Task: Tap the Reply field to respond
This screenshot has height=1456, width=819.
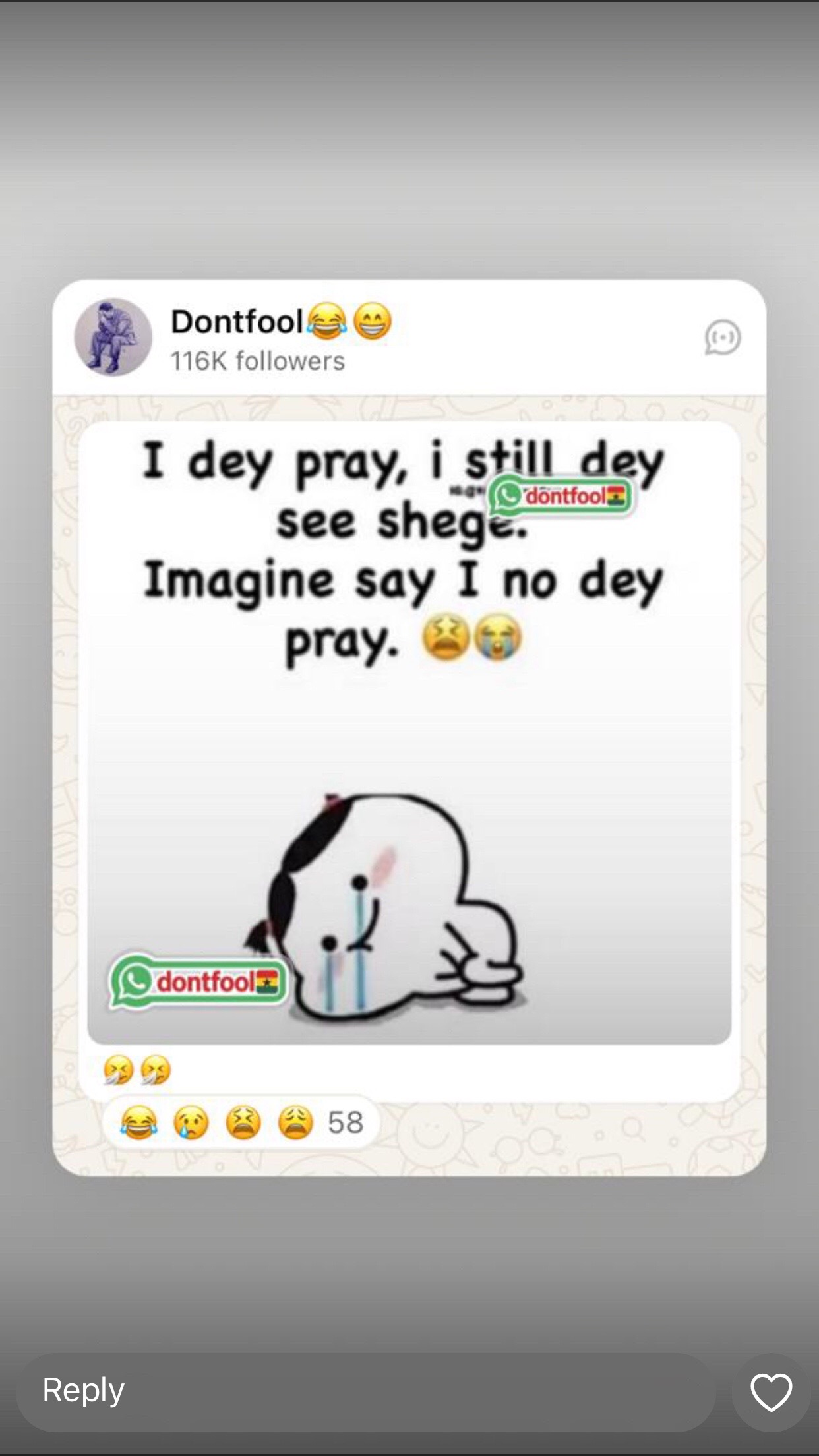Action: click(365, 1391)
